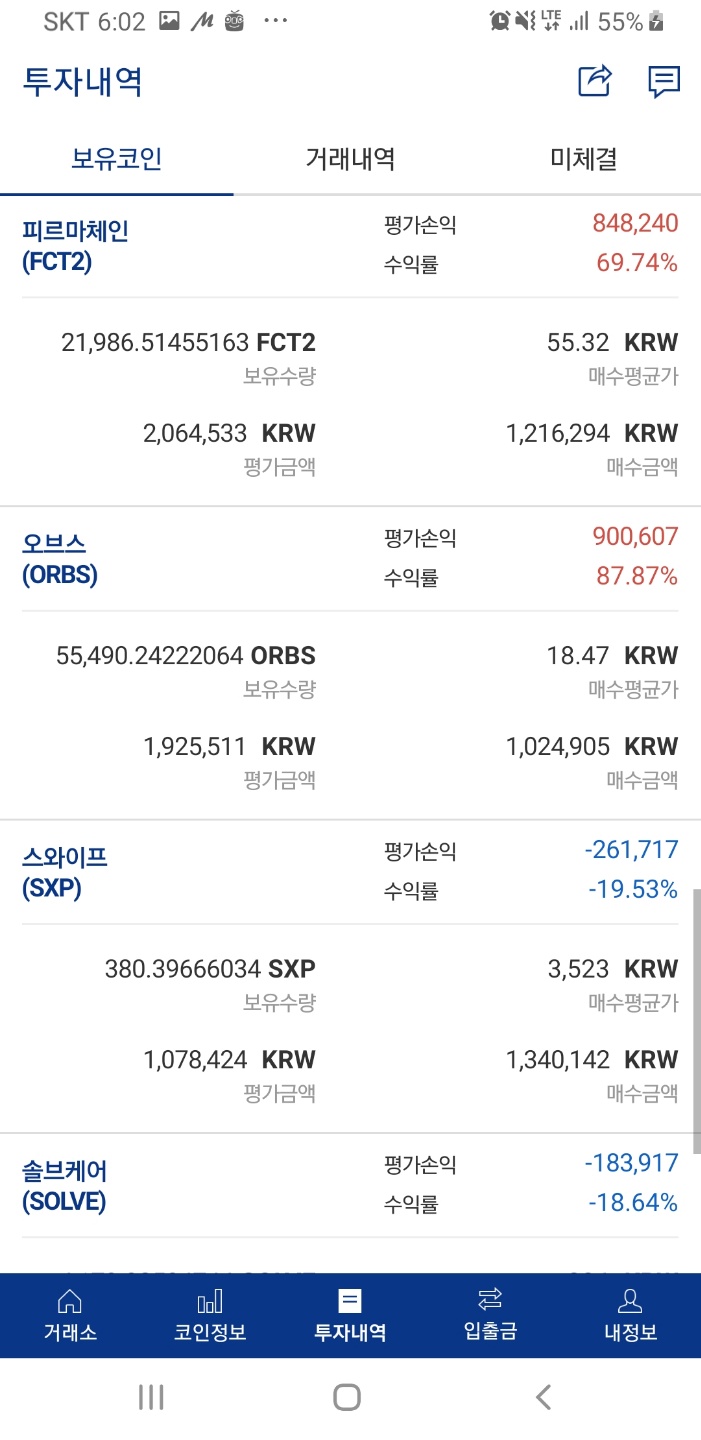
Task: Select the 보유코인 tab
Action: point(117,158)
